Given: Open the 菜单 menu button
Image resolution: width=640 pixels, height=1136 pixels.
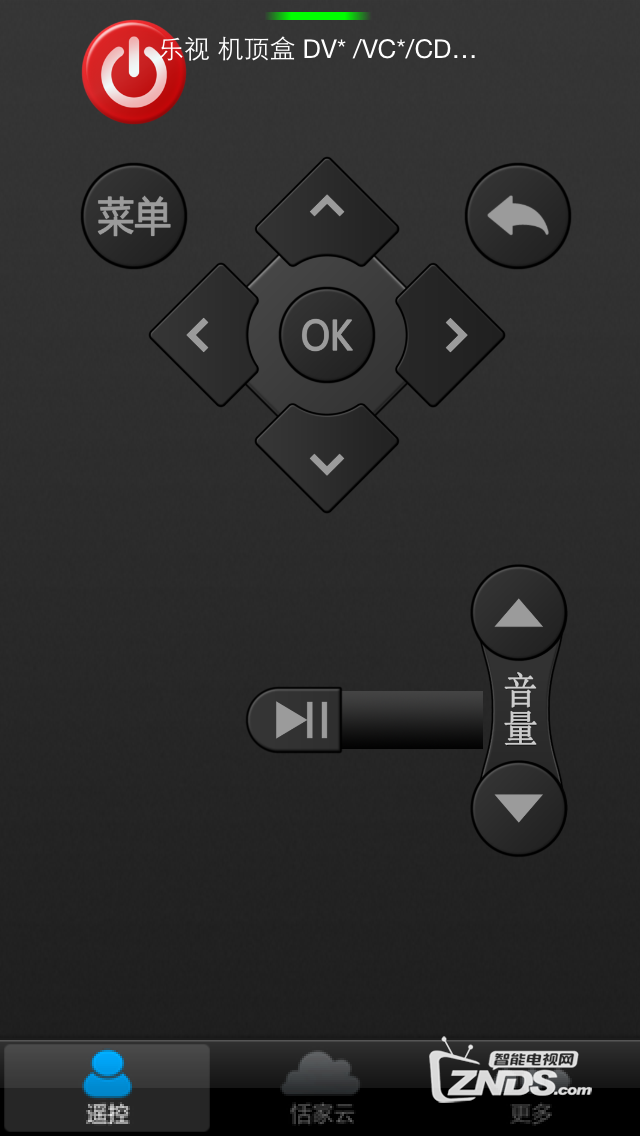Looking at the screenshot, I should coord(134,216).
